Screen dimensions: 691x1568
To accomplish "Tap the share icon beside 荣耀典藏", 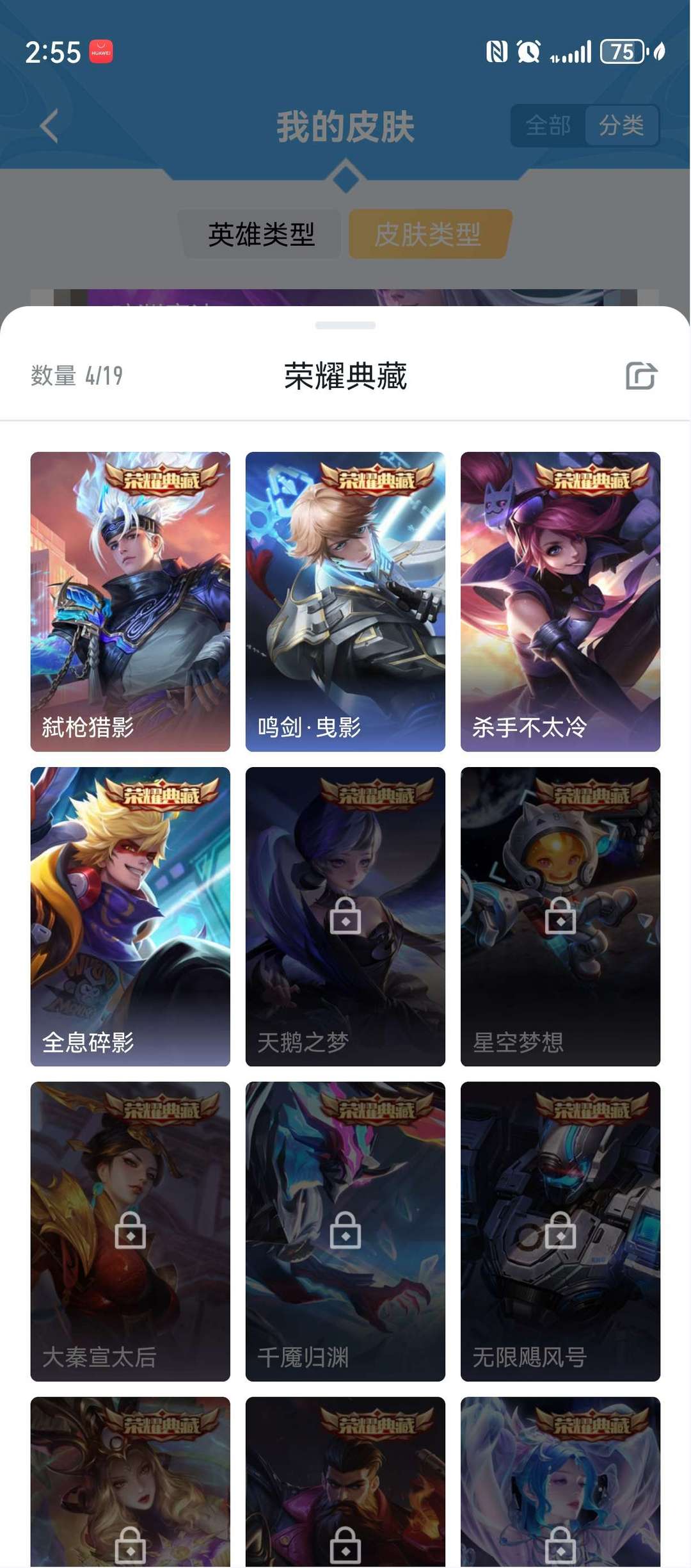I will 641,376.
